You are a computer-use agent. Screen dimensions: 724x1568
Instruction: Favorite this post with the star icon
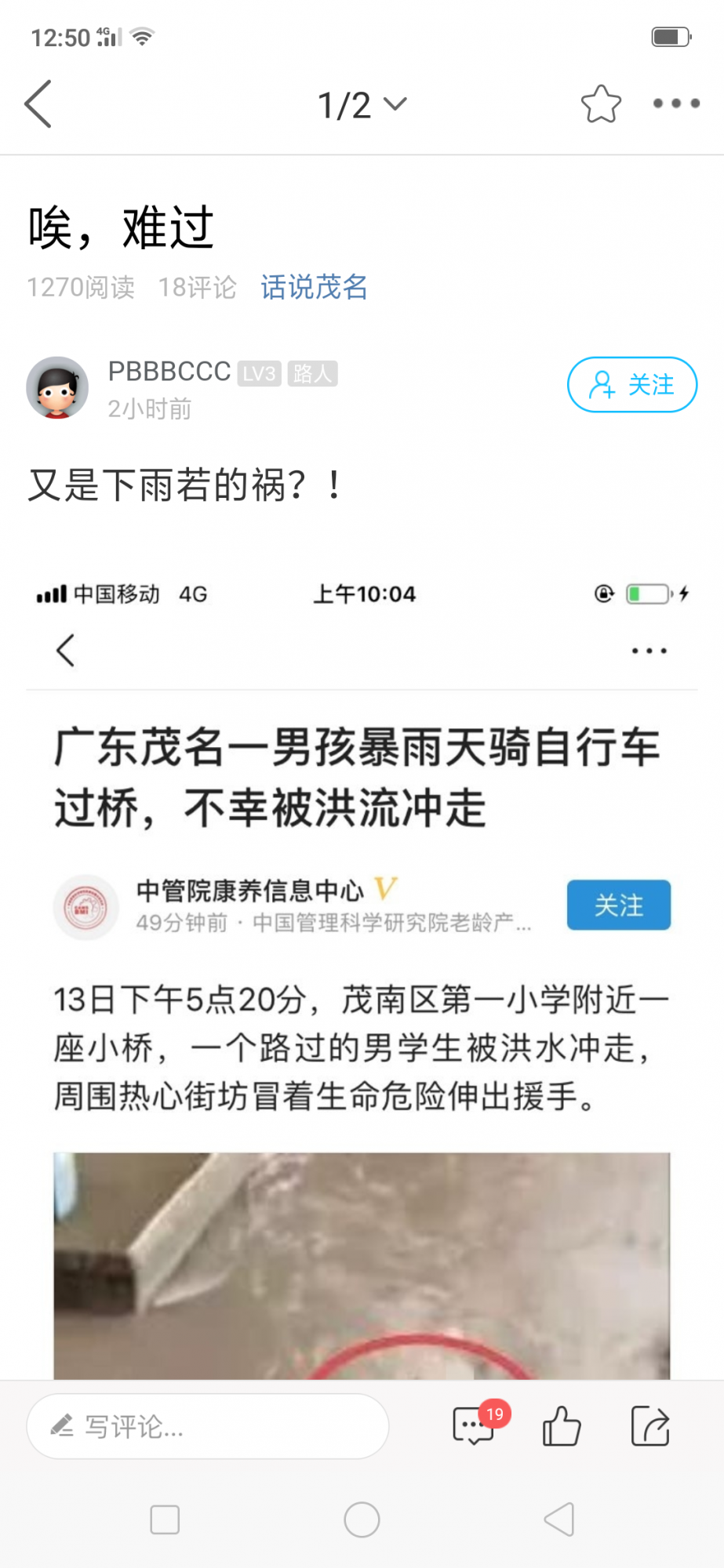pos(601,103)
